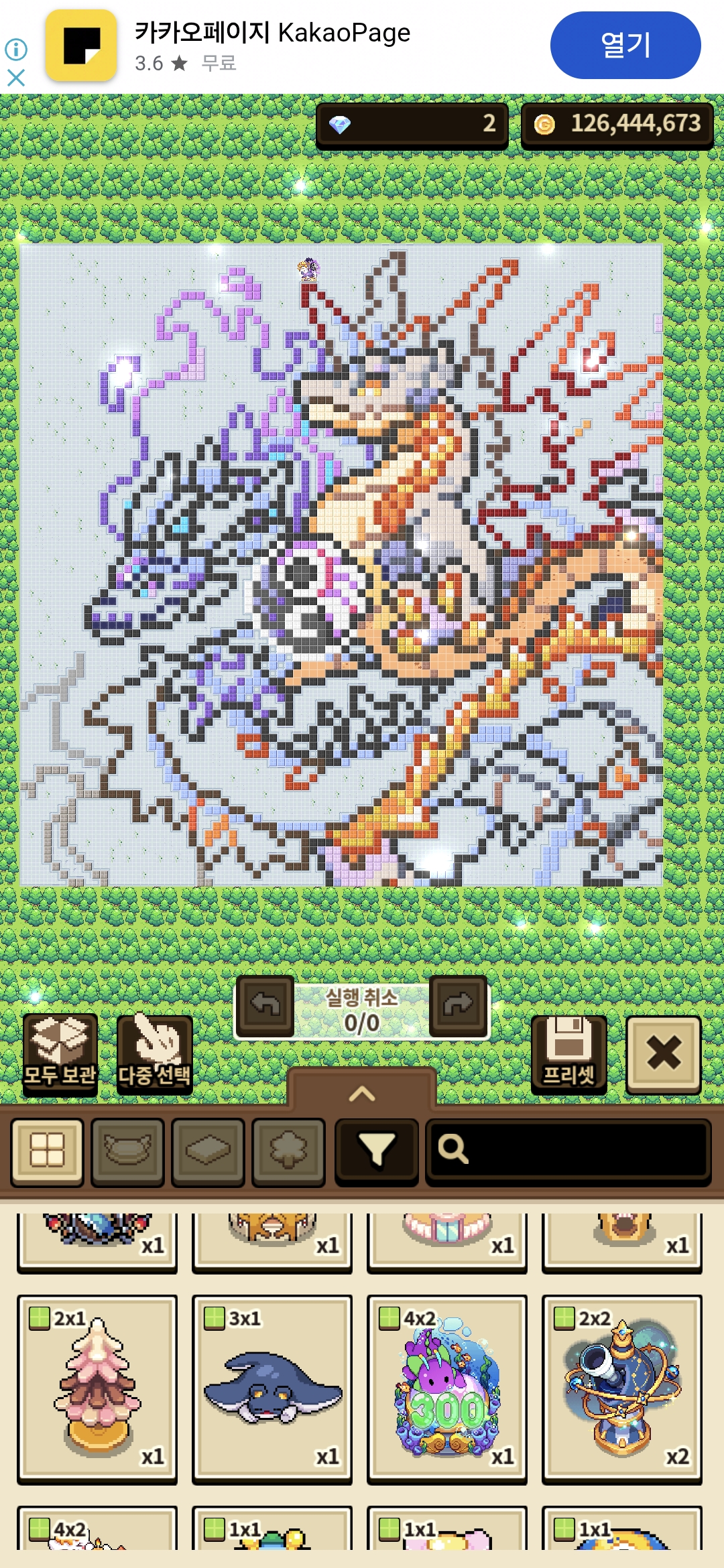Switch to the basket category tab

coord(127,1150)
